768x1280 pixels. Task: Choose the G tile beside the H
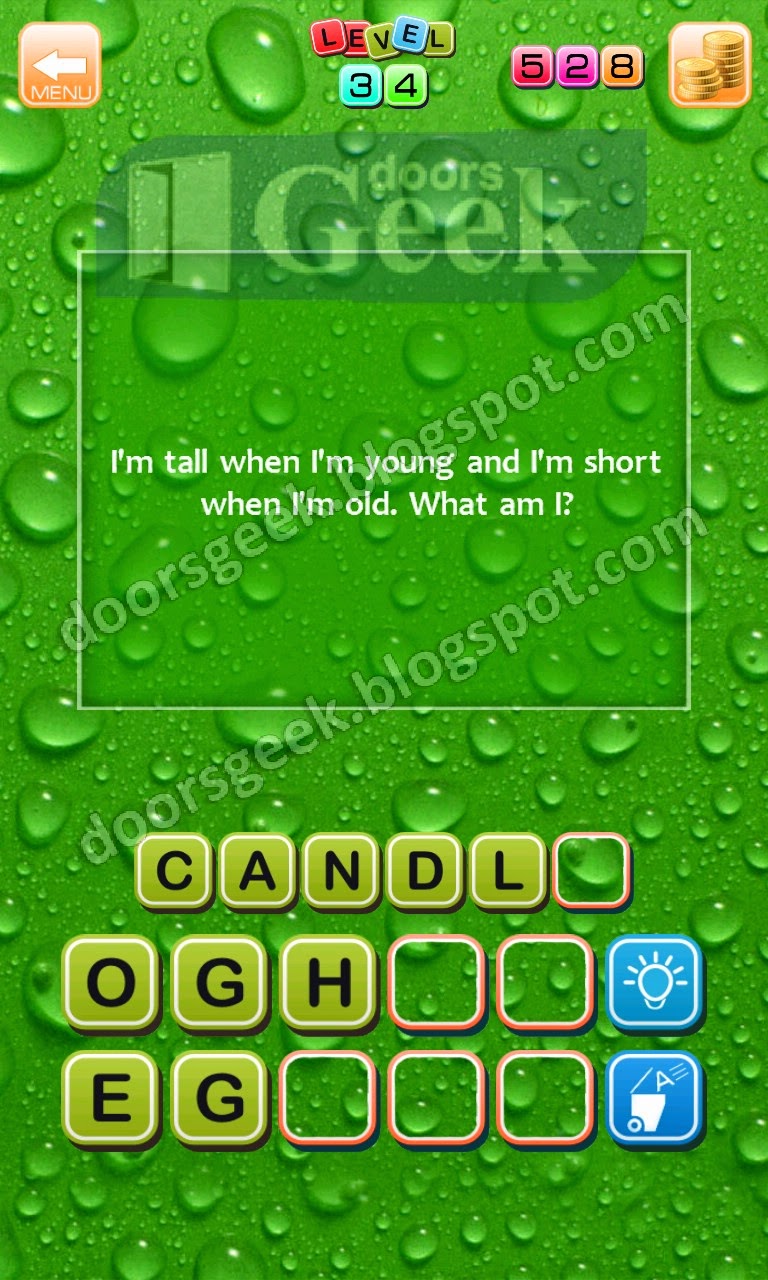pyautogui.click(x=219, y=983)
